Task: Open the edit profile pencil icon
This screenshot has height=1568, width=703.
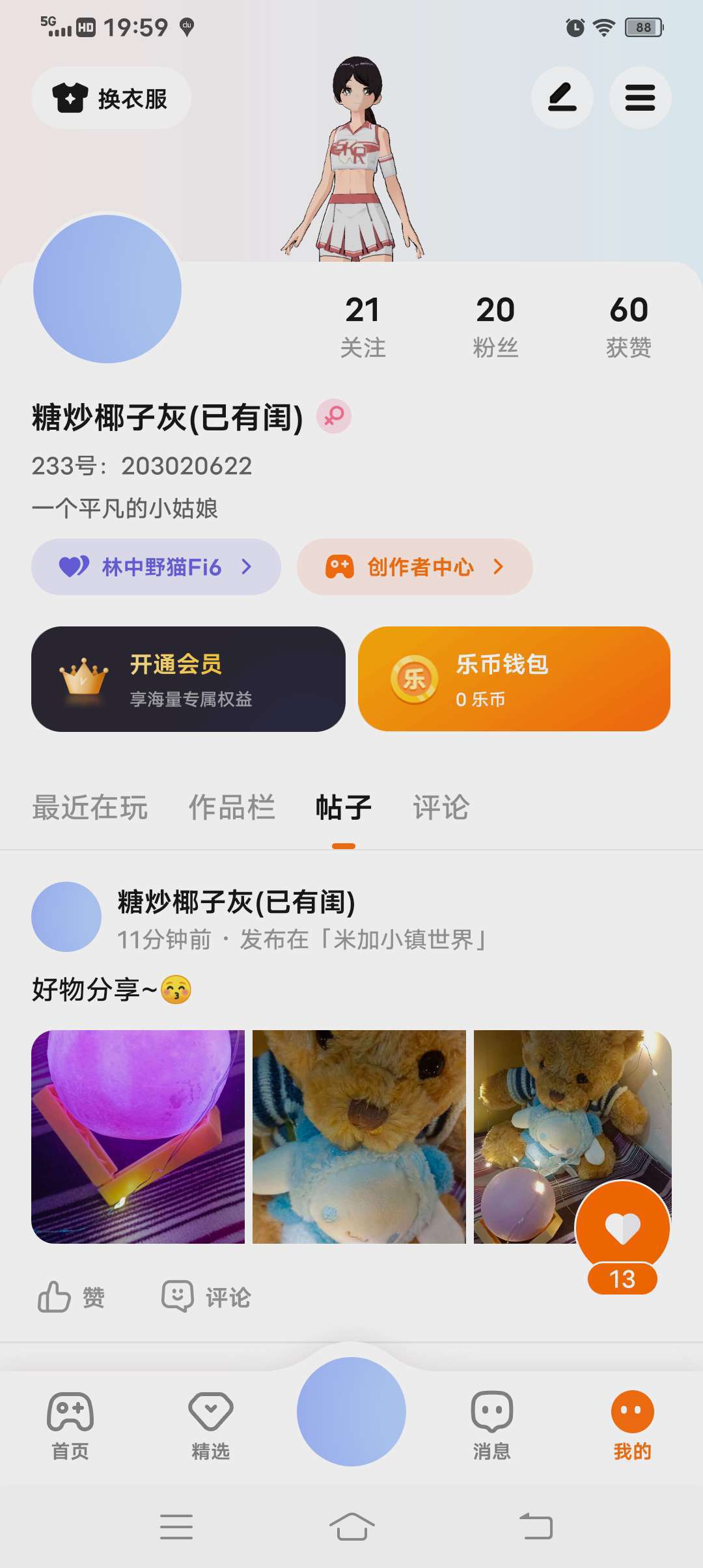Action: pyautogui.click(x=562, y=98)
